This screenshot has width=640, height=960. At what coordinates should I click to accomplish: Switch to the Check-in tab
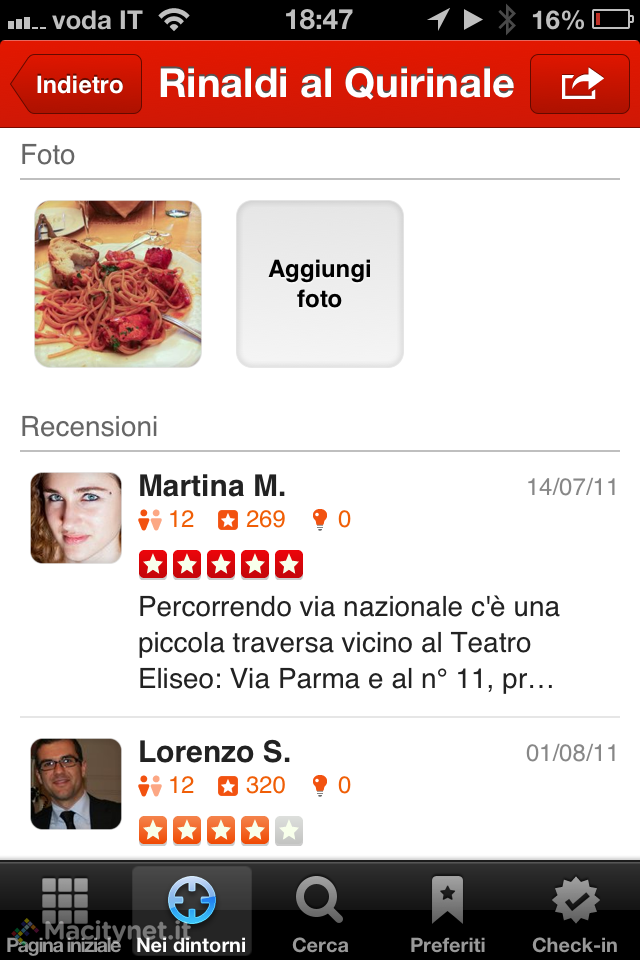point(576,912)
